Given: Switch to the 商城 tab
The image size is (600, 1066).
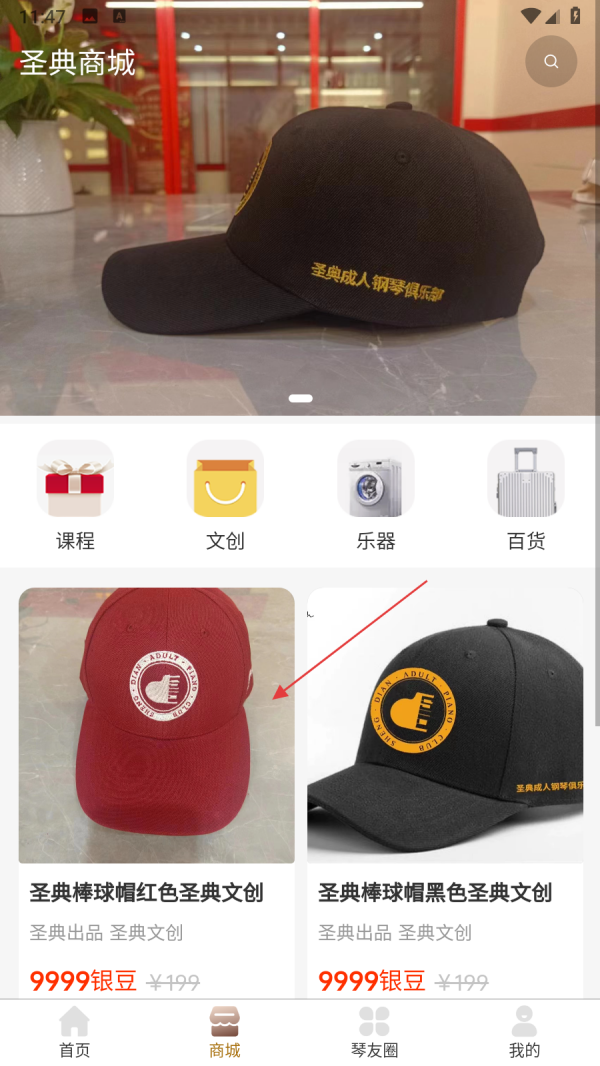Looking at the screenshot, I should 225,1032.
